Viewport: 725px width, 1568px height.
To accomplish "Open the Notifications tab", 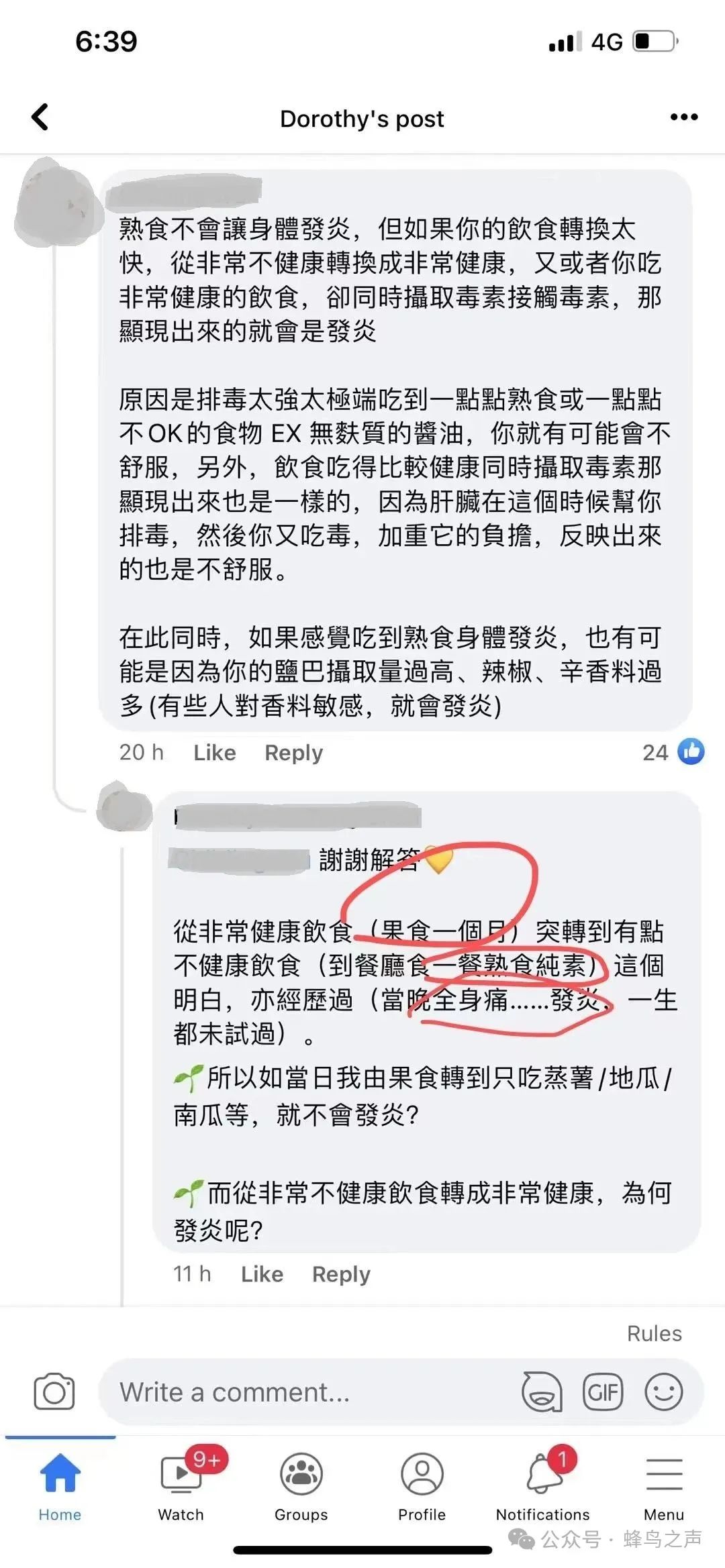I will [x=543, y=1485].
